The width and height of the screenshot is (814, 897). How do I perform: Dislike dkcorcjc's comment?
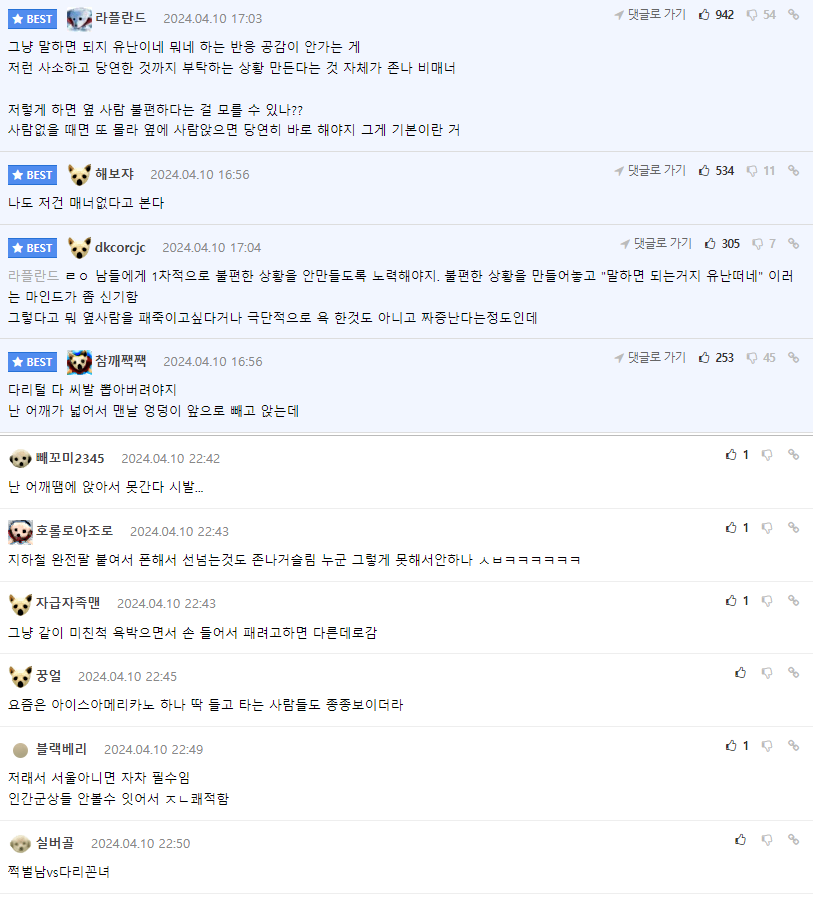tap(757, 244)
